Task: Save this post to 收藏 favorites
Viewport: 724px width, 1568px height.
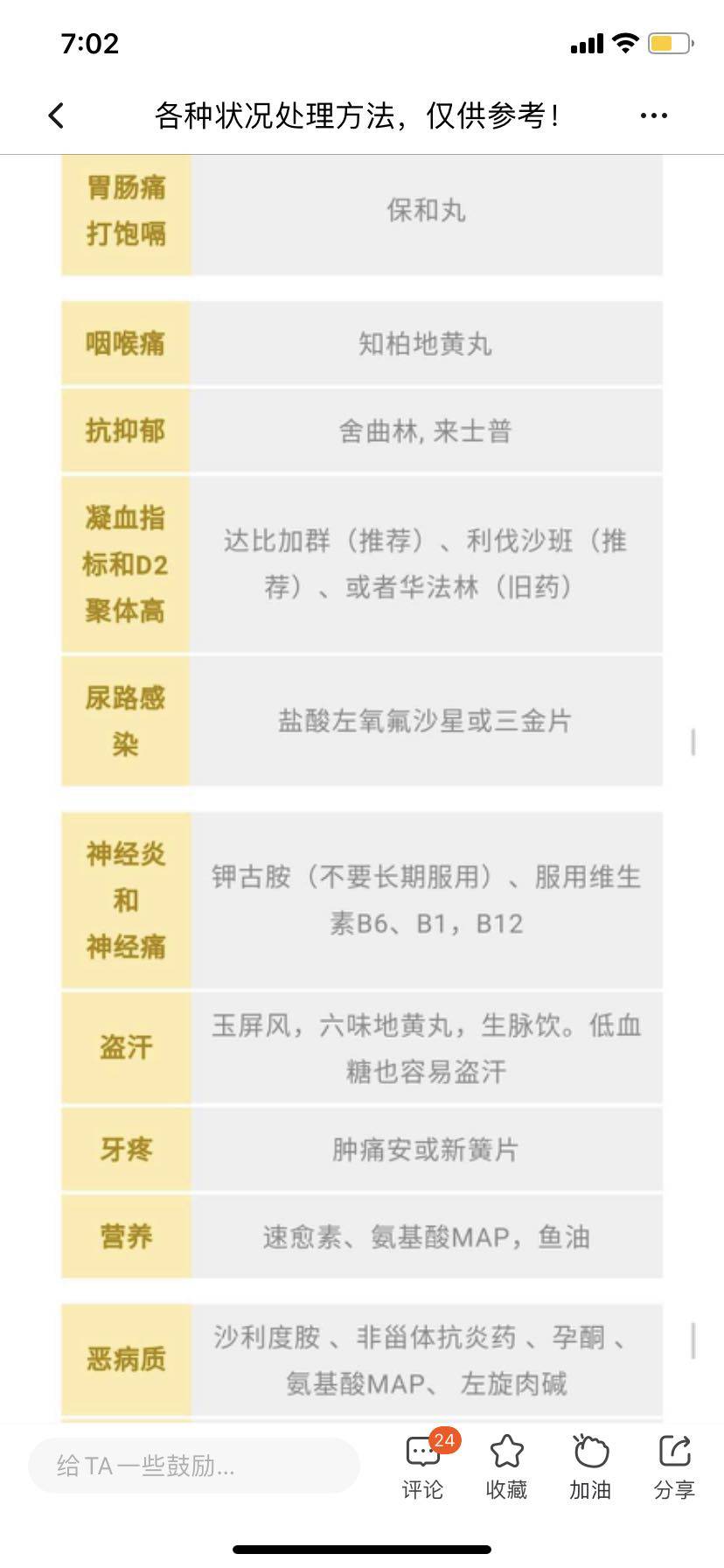Action: point(506,1466)
